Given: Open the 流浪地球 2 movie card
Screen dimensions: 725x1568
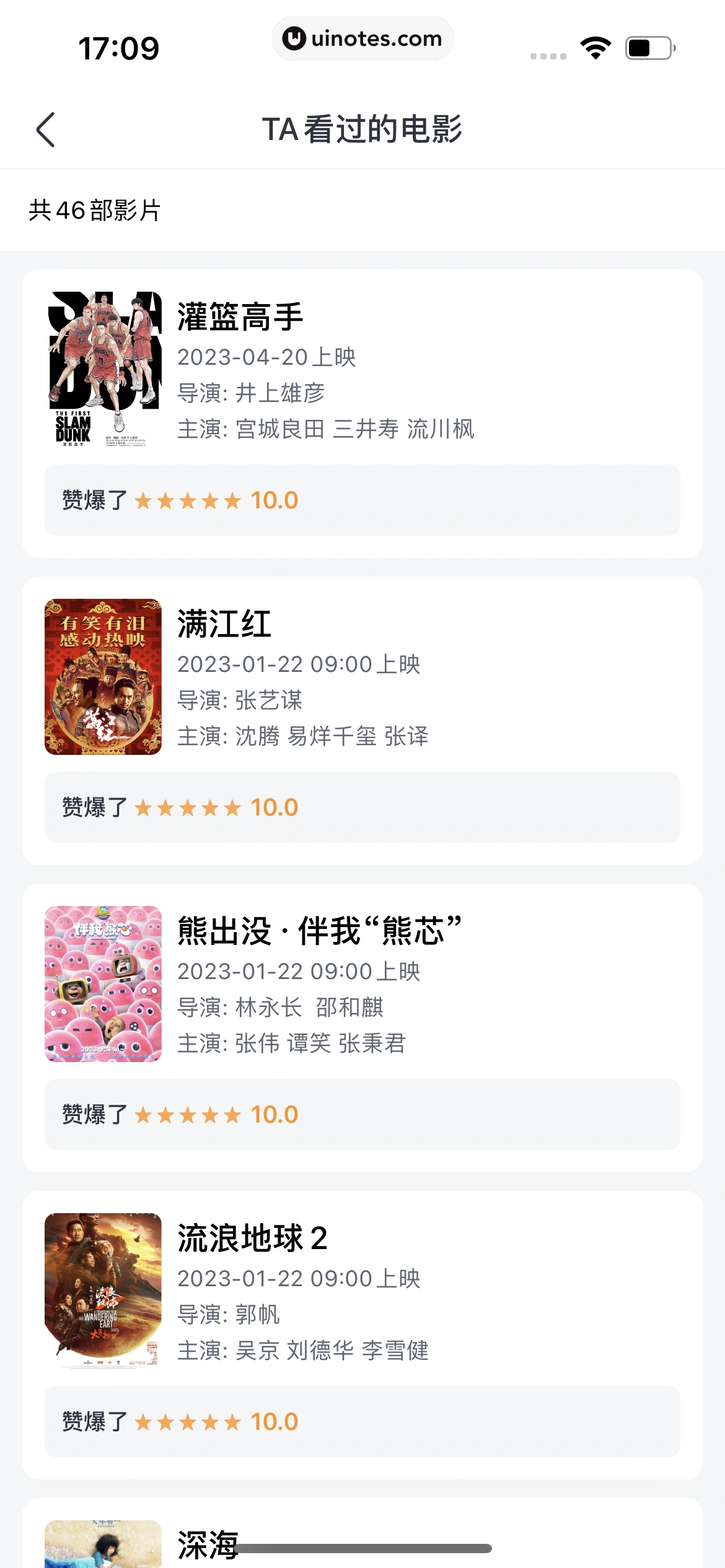Looking at the screenshot, I should point(362,1292).
